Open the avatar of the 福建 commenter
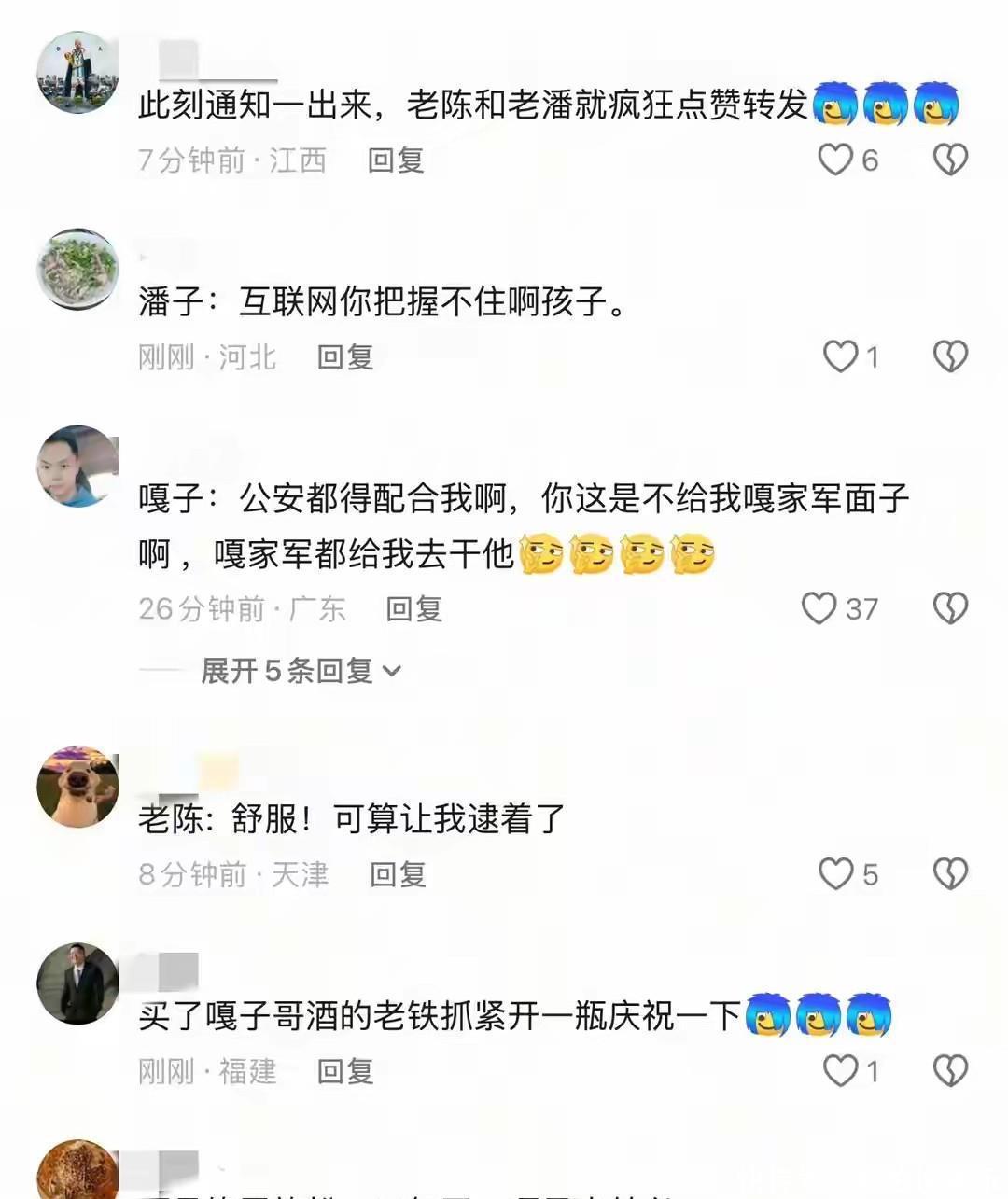Viewport: 1008px width, 1199px height. coord(77,983)
